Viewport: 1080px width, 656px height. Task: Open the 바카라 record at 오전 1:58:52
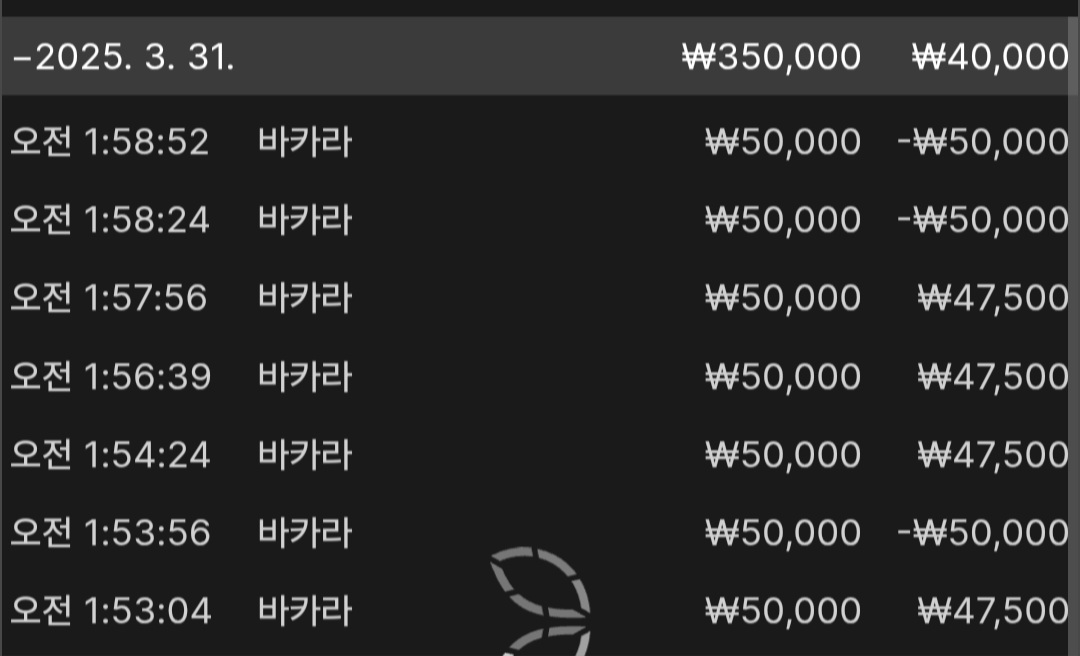coord(305,143)
